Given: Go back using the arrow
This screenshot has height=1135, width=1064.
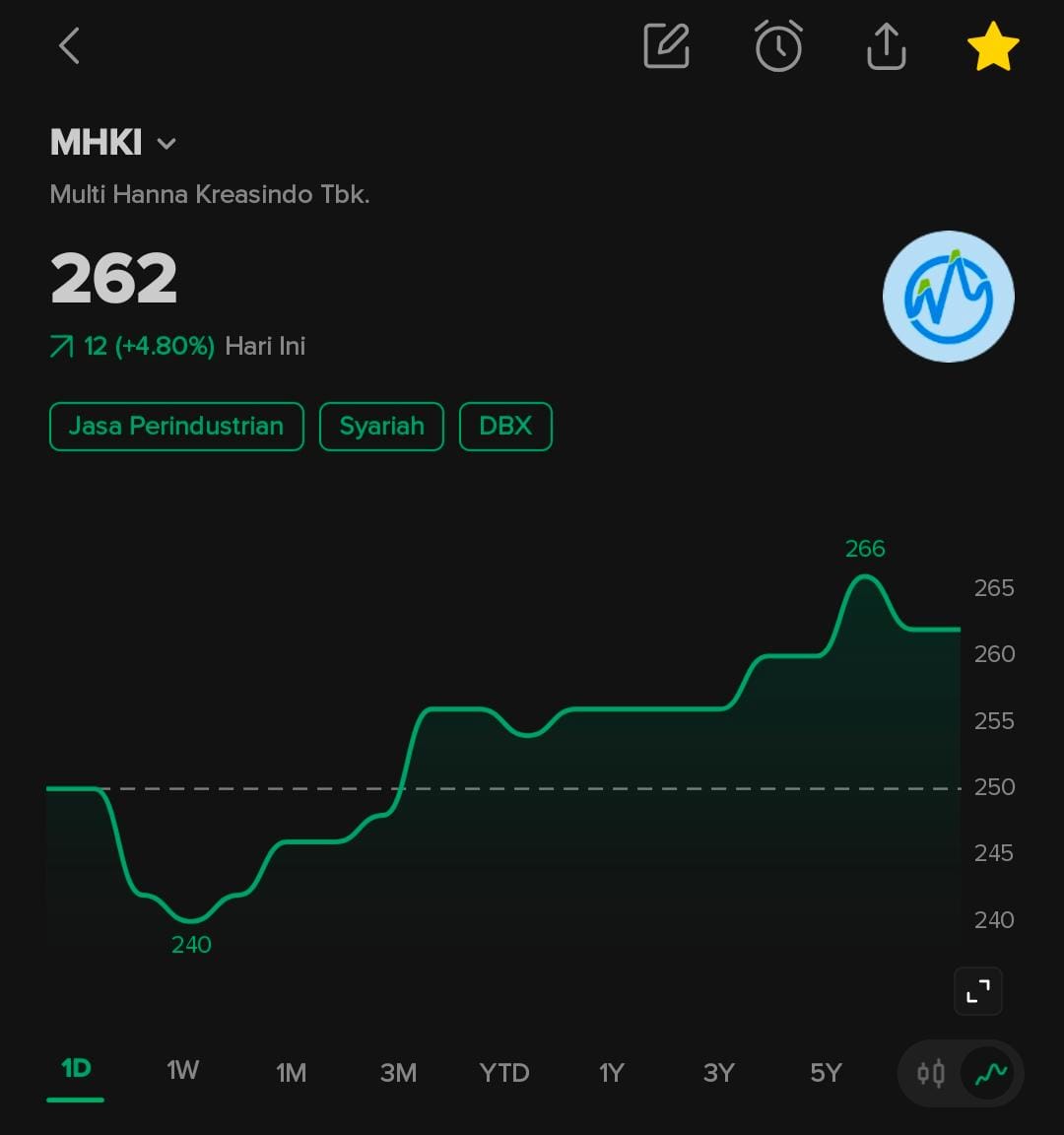Looking at the screenshot, I should pos(69,46).
